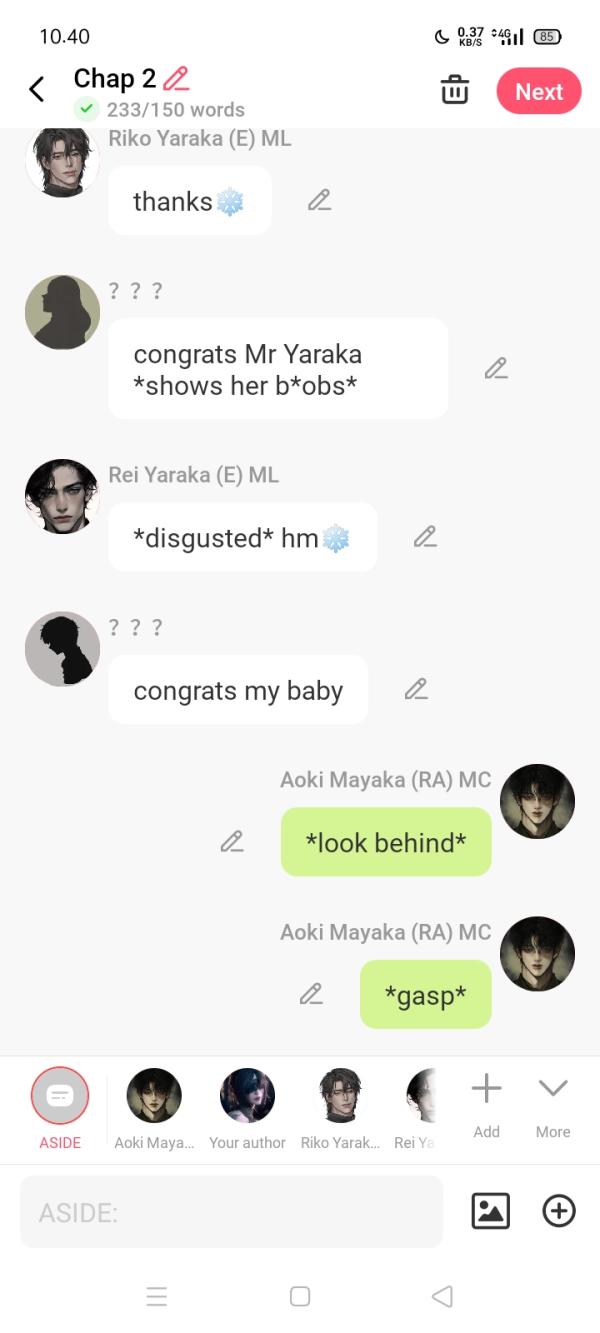Screen dimensions: 600x1333
Task: Edit the "congrats my baby" message
Action: (416, 689)
